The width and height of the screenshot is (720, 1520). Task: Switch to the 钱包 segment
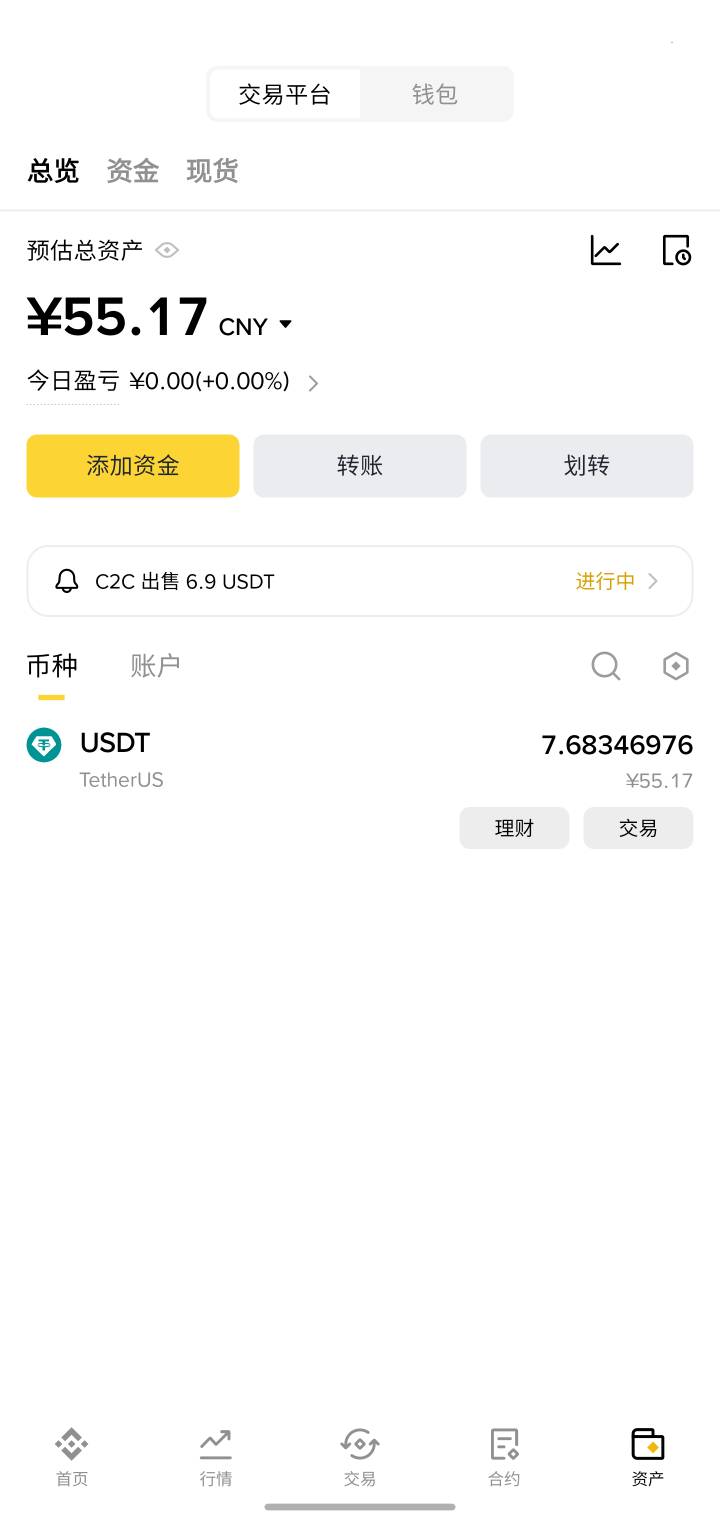coord(435,94)
